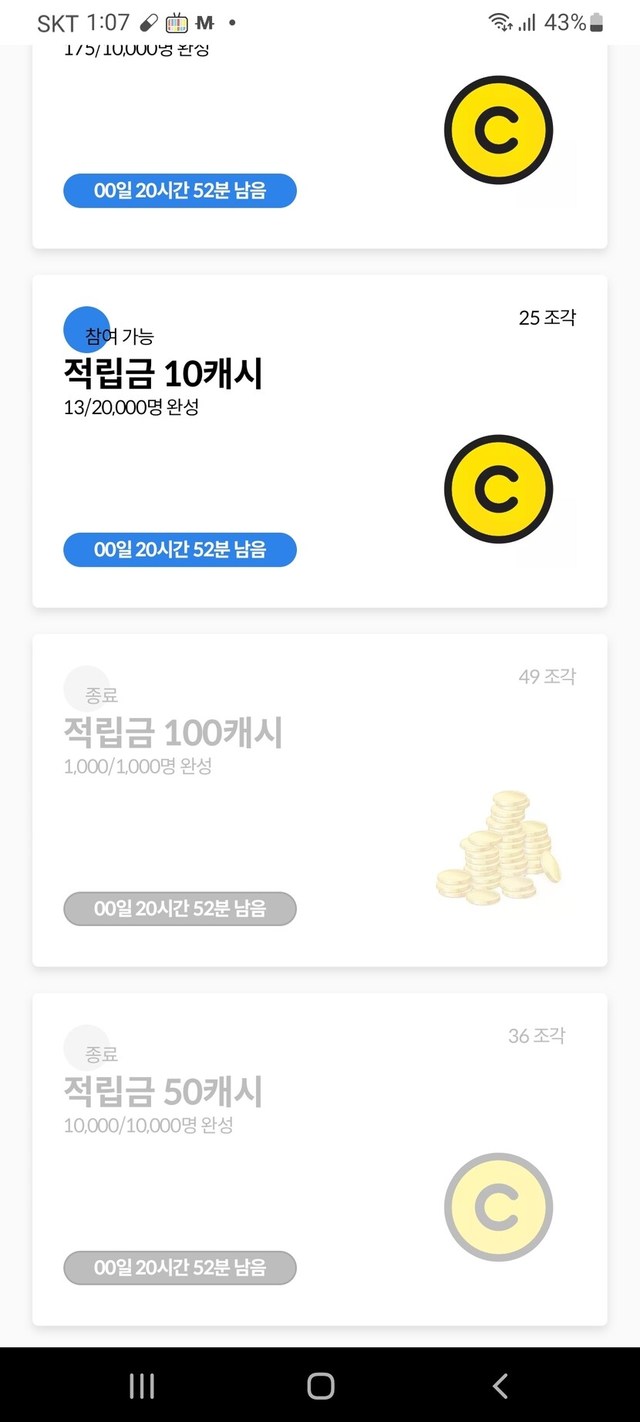Screen dimensions: 640x1422
Task: Go to the home screen
Action: 320,1385
